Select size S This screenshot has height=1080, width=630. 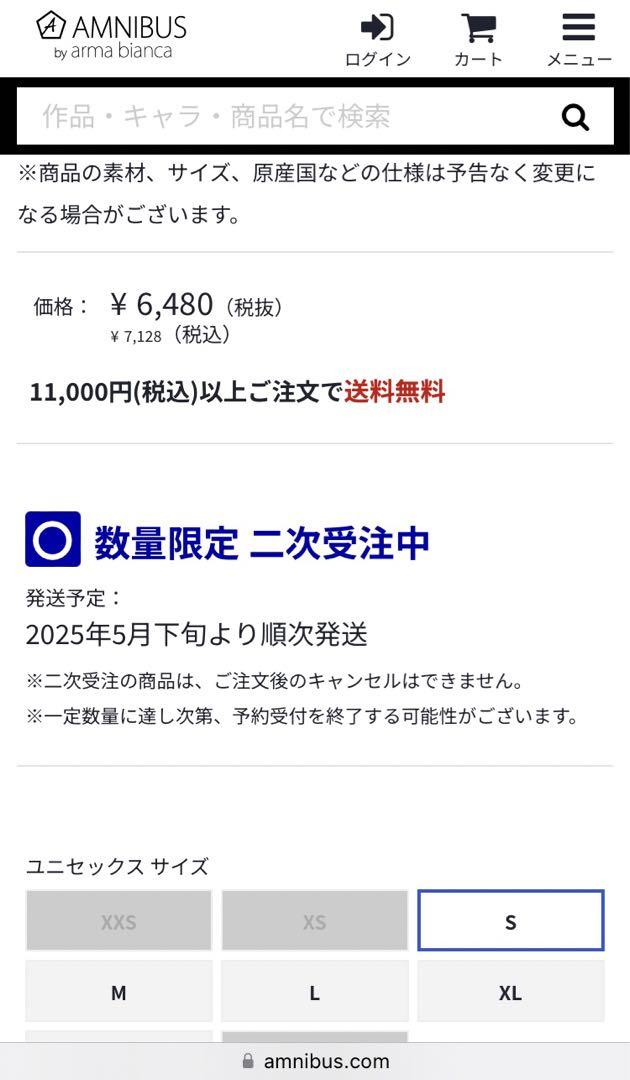(x=510, y=921)
